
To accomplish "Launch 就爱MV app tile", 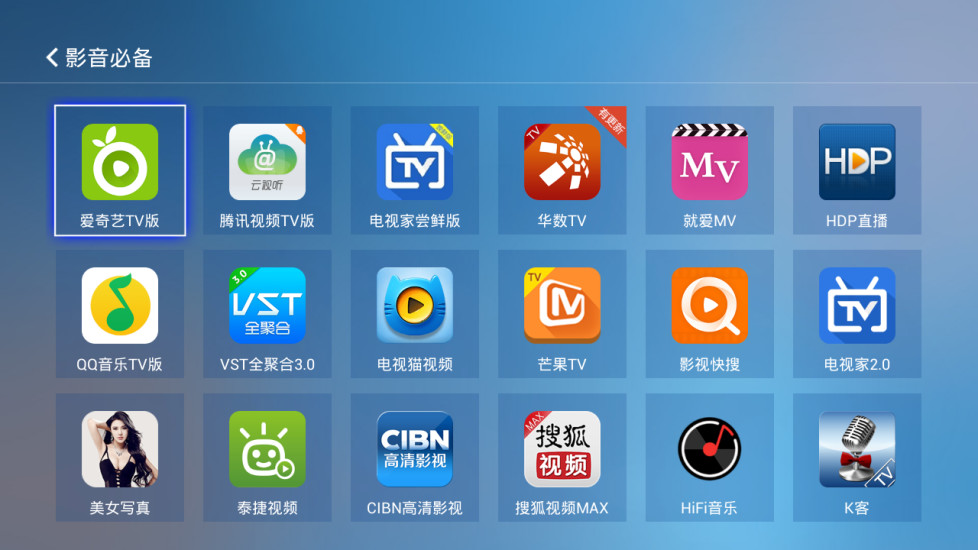I will [x=709, y=170].
